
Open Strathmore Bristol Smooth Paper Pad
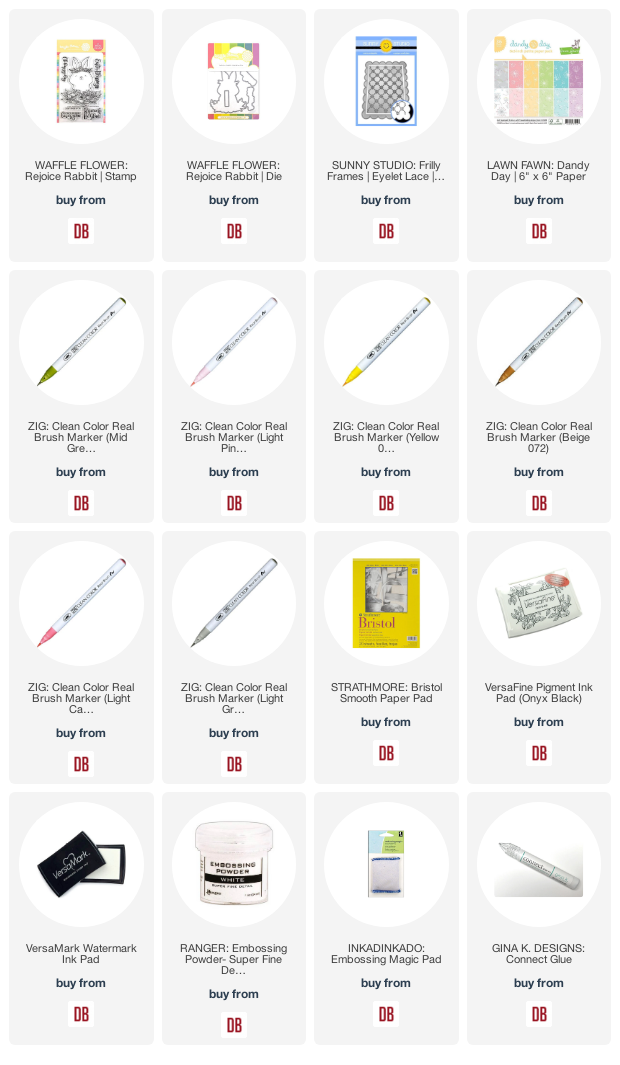(x=386, y=603)
